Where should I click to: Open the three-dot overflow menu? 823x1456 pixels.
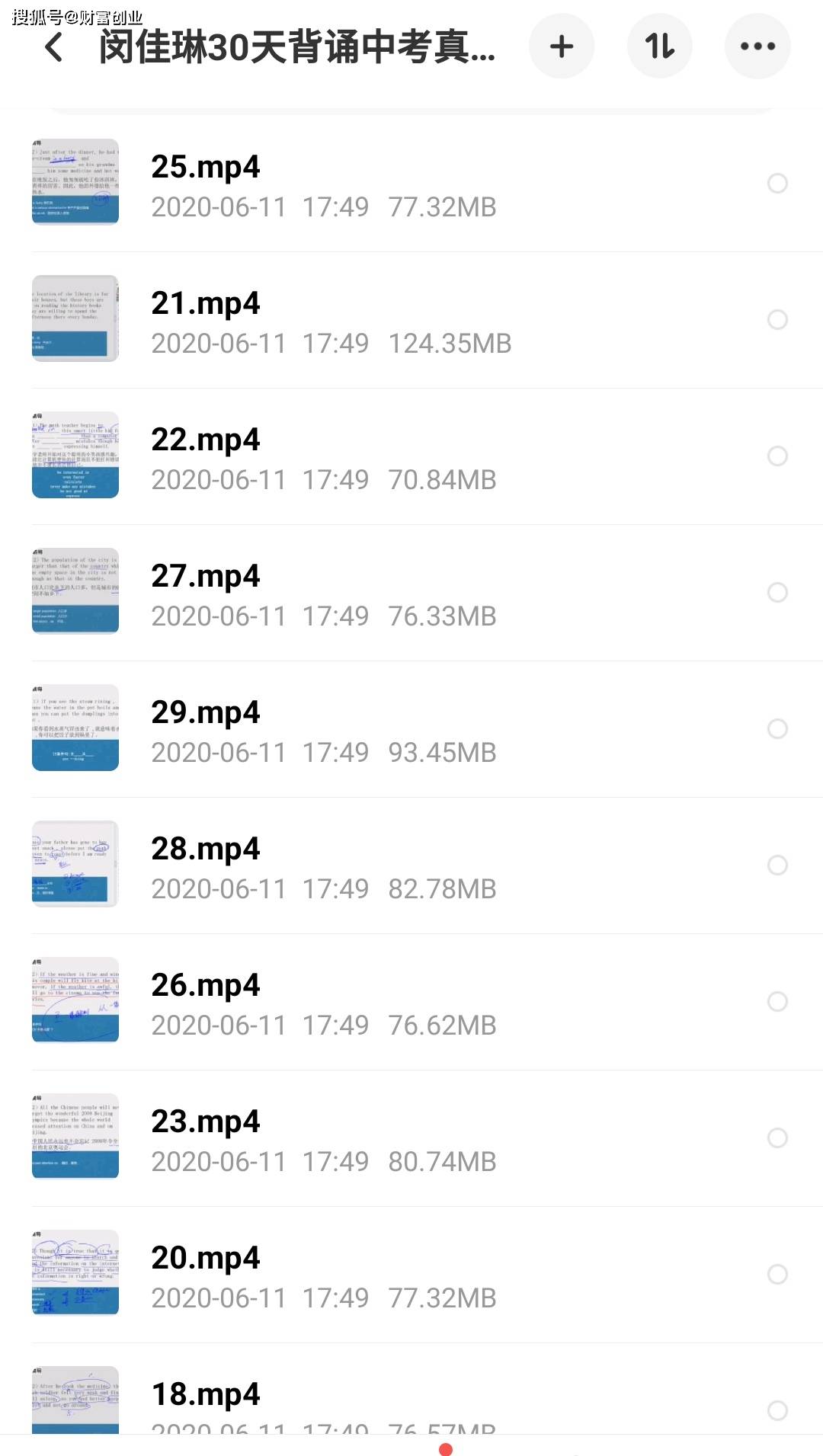tap(757, 46)
